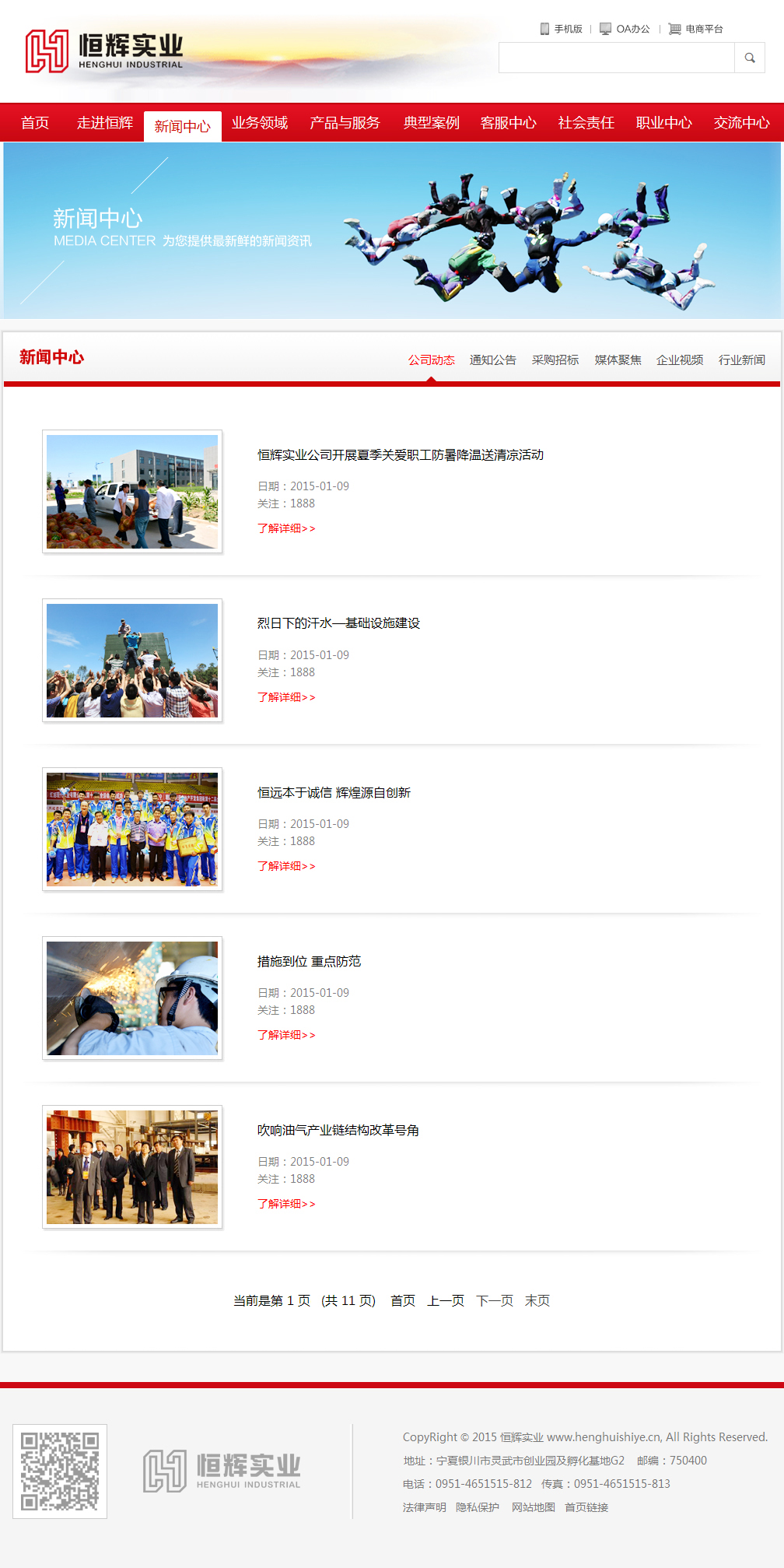The height and width of the screenshot is (1568, 784).
Task: Tap 了解详细 under 烈日下的汗水 article
Action: 286,697
